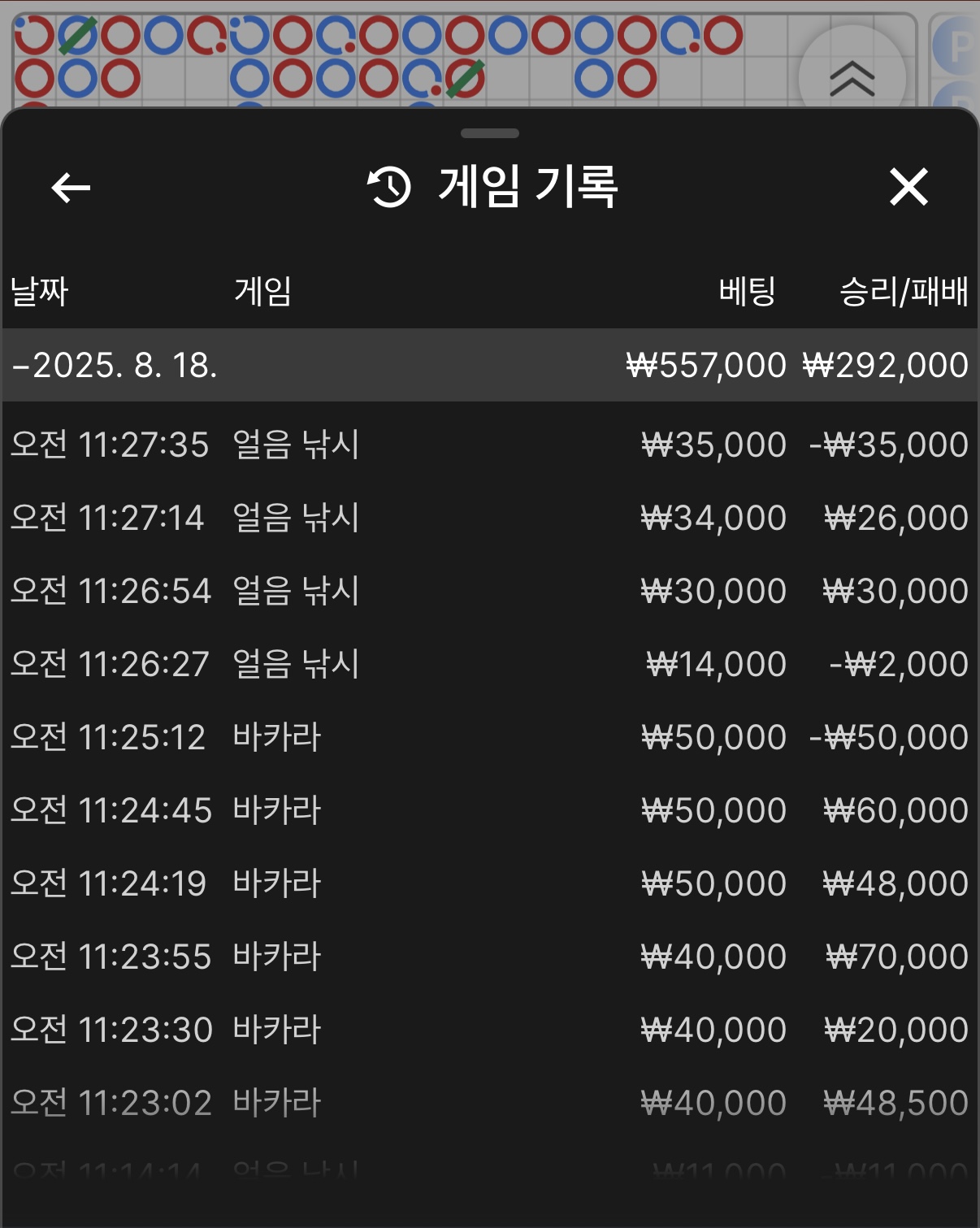Close the game history panel
This screenshot has height=1228, width=980.
pos(908,187)
